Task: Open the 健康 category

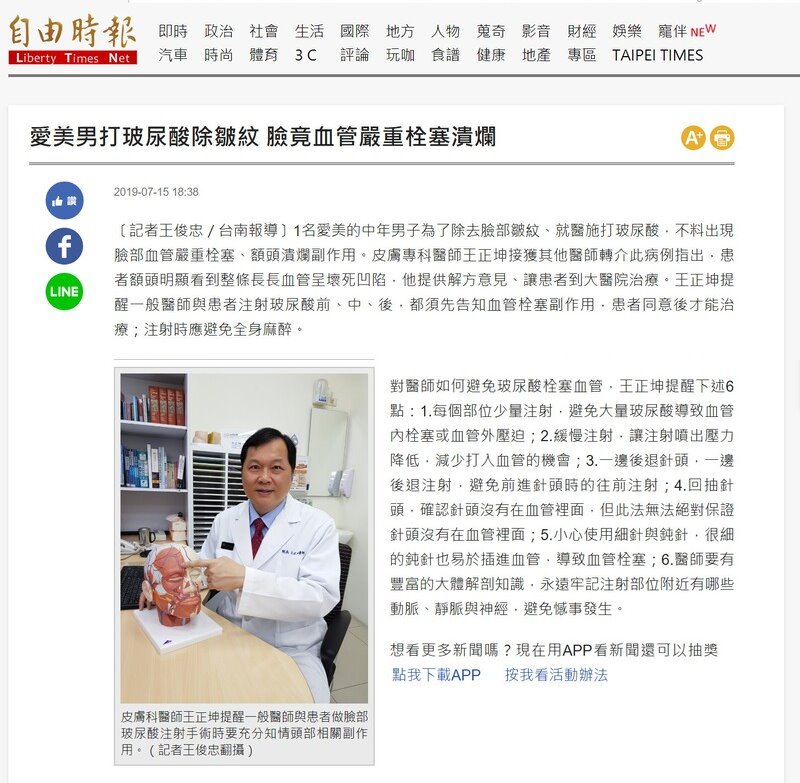Action: click(491, 55)
